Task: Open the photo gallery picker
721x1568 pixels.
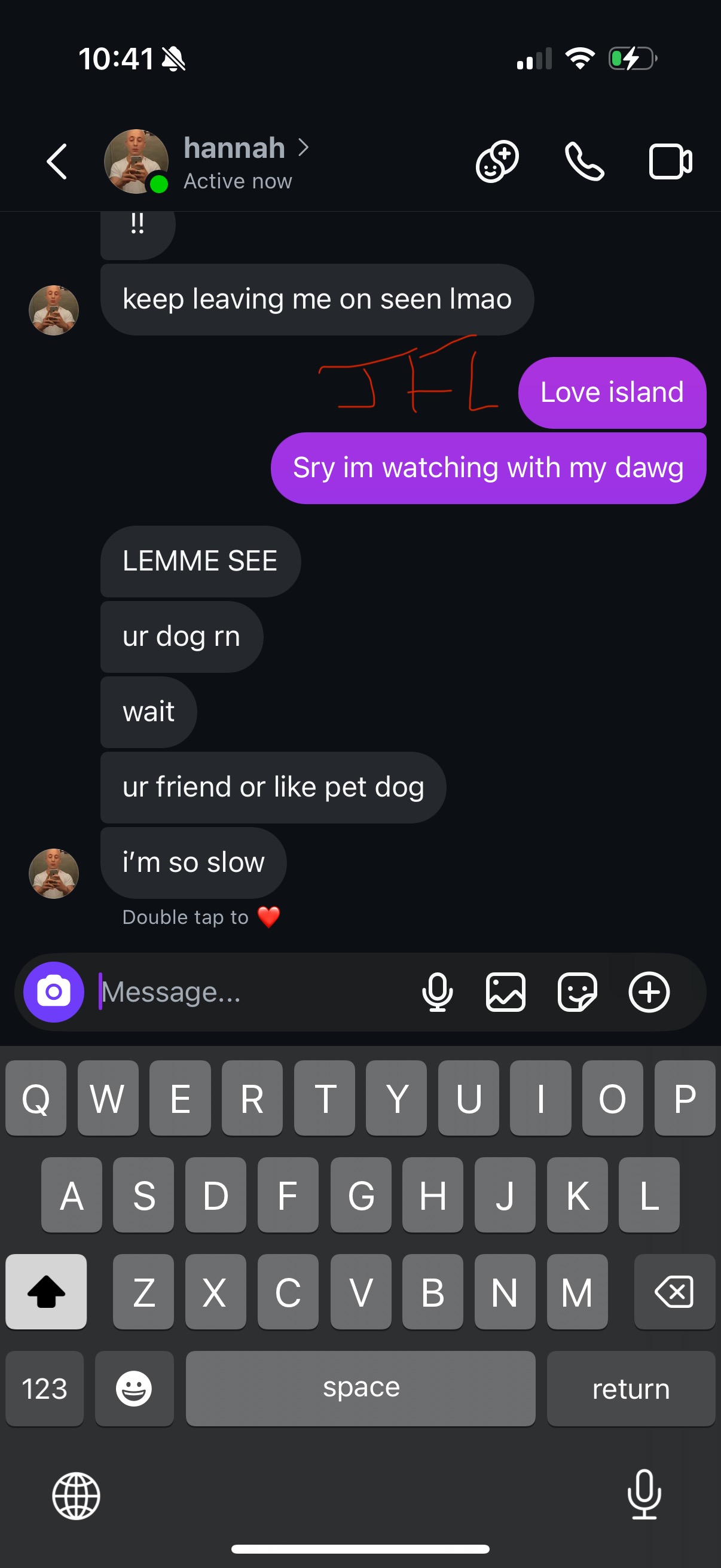Action: (506, 992)
